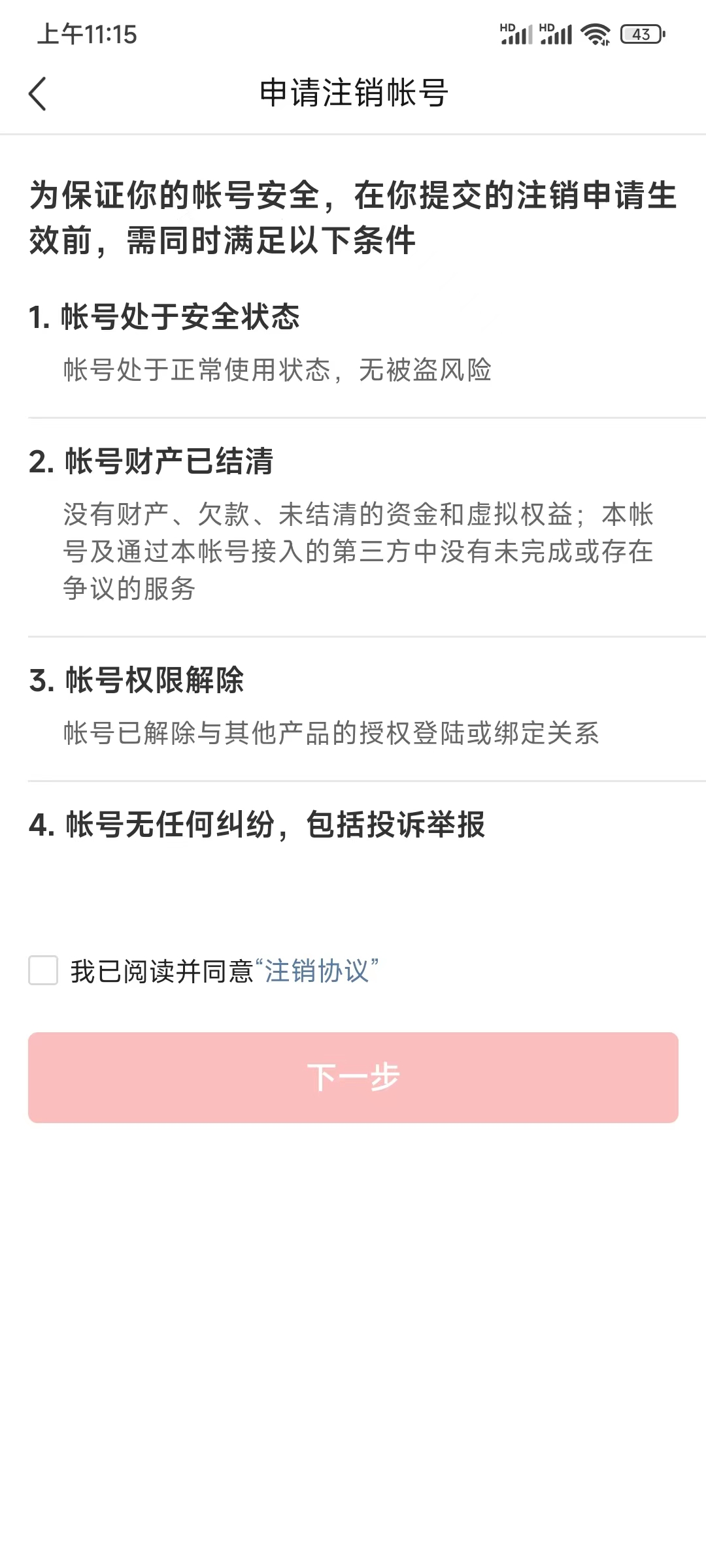Tap the Wi-Fi icon in status bar

tap(596, 33)
